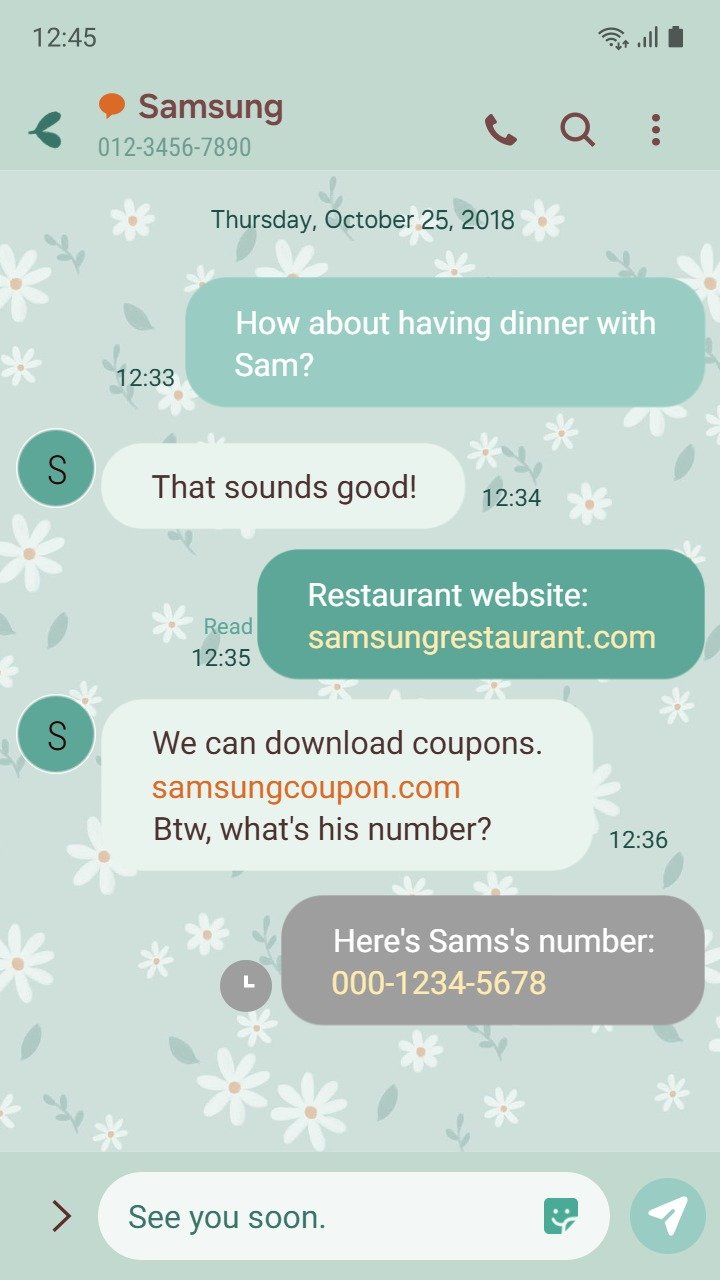Open the three-dot overflow menu
The height and width of the screenshot is (1280, 720).
click(656, 130)
